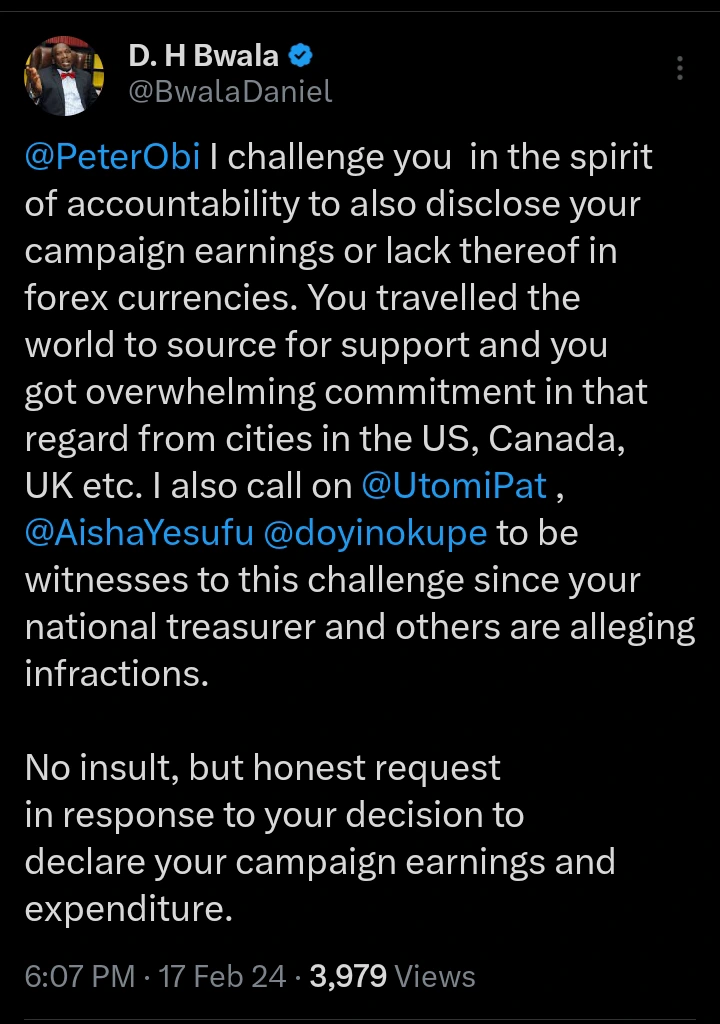This screenshot has width=720, height=1024.
Task: Open the tweet's three-dot overflow menu
Action: (x=679, y=68)
